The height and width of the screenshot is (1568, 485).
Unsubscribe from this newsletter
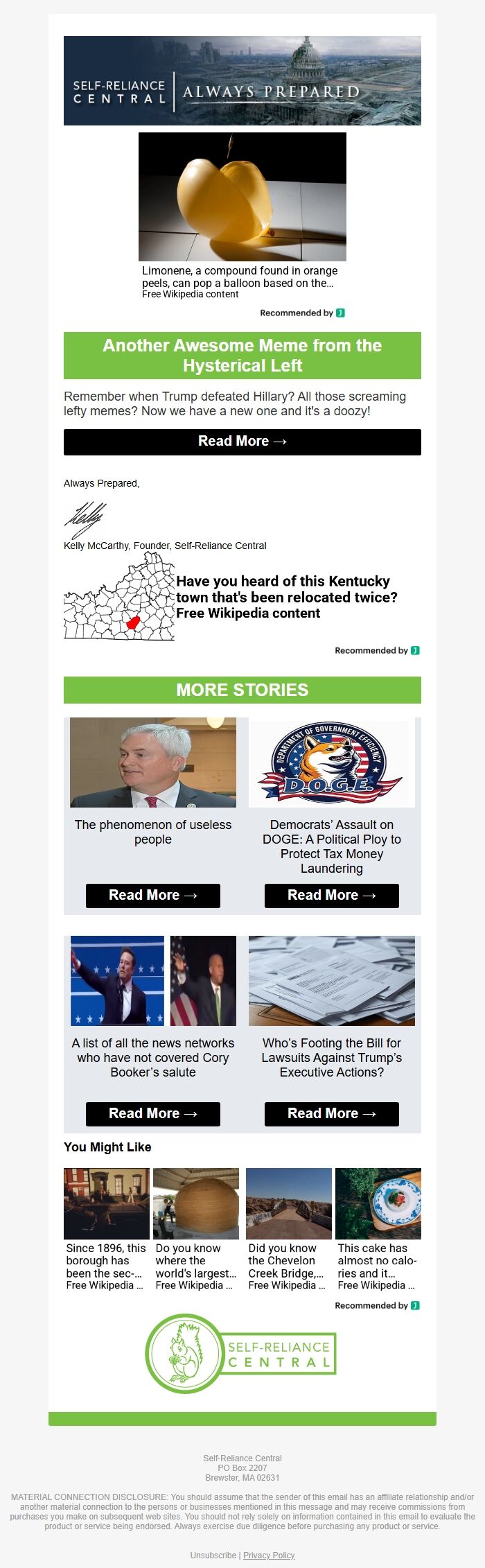tap(213, 1555)
